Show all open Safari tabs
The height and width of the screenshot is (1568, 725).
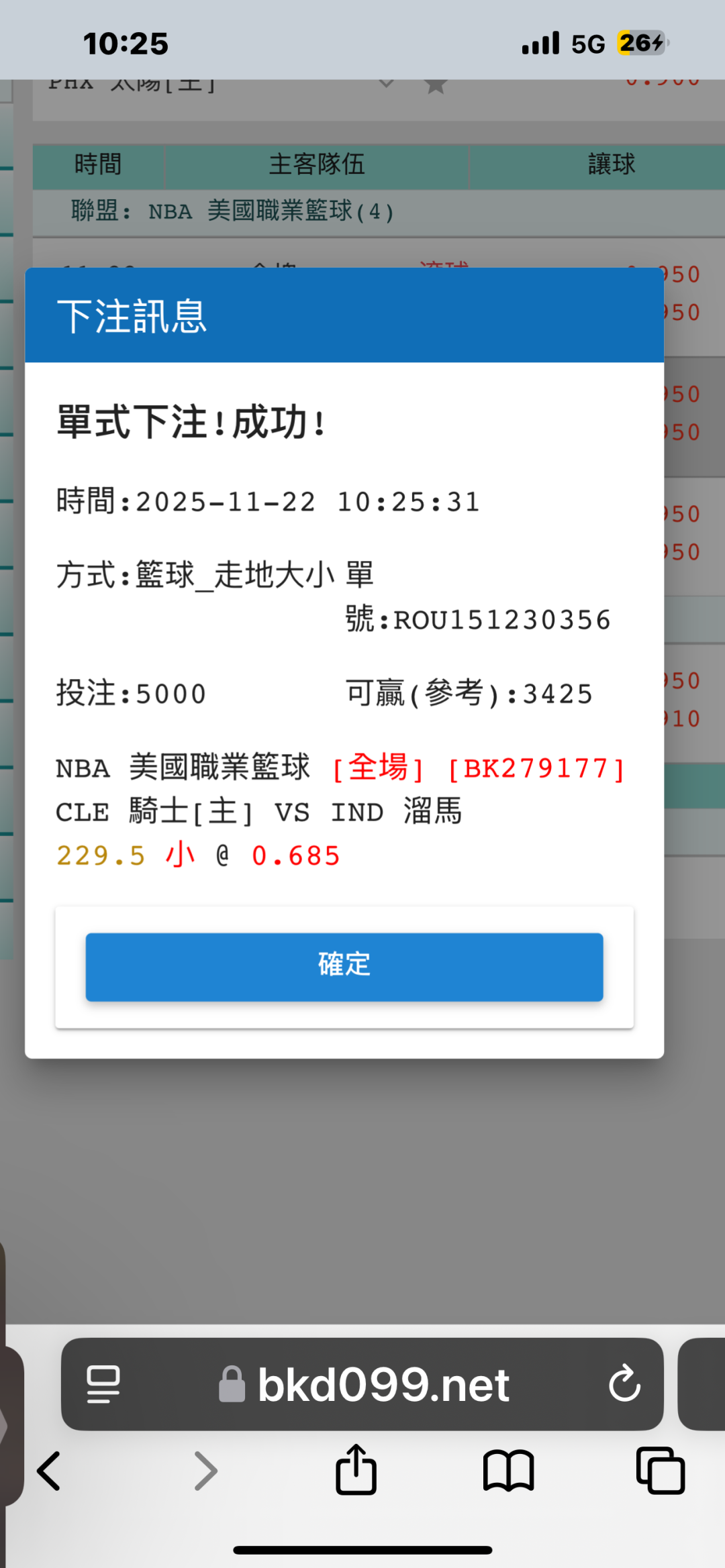660,1471
